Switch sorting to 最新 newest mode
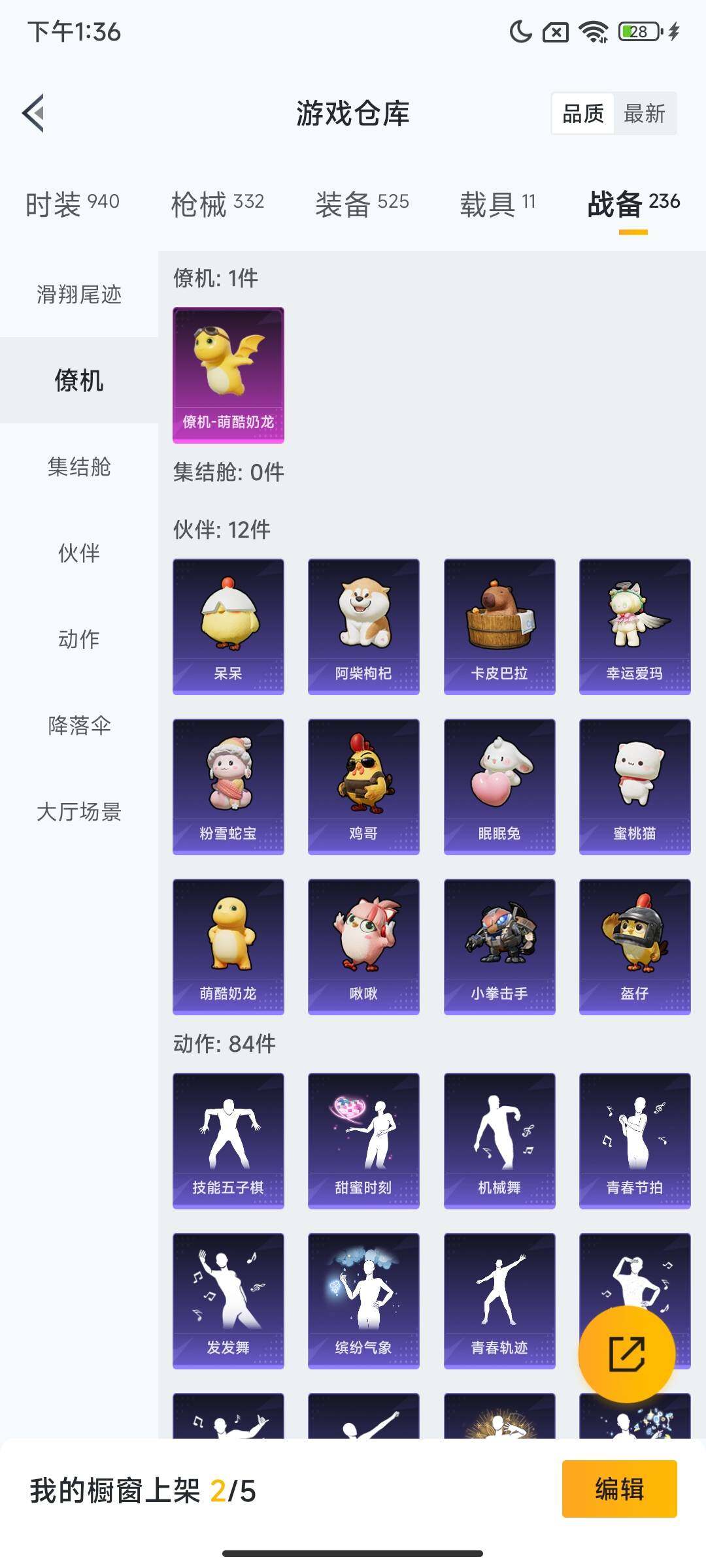706x1568 pixels. click(x=646, y=113)
